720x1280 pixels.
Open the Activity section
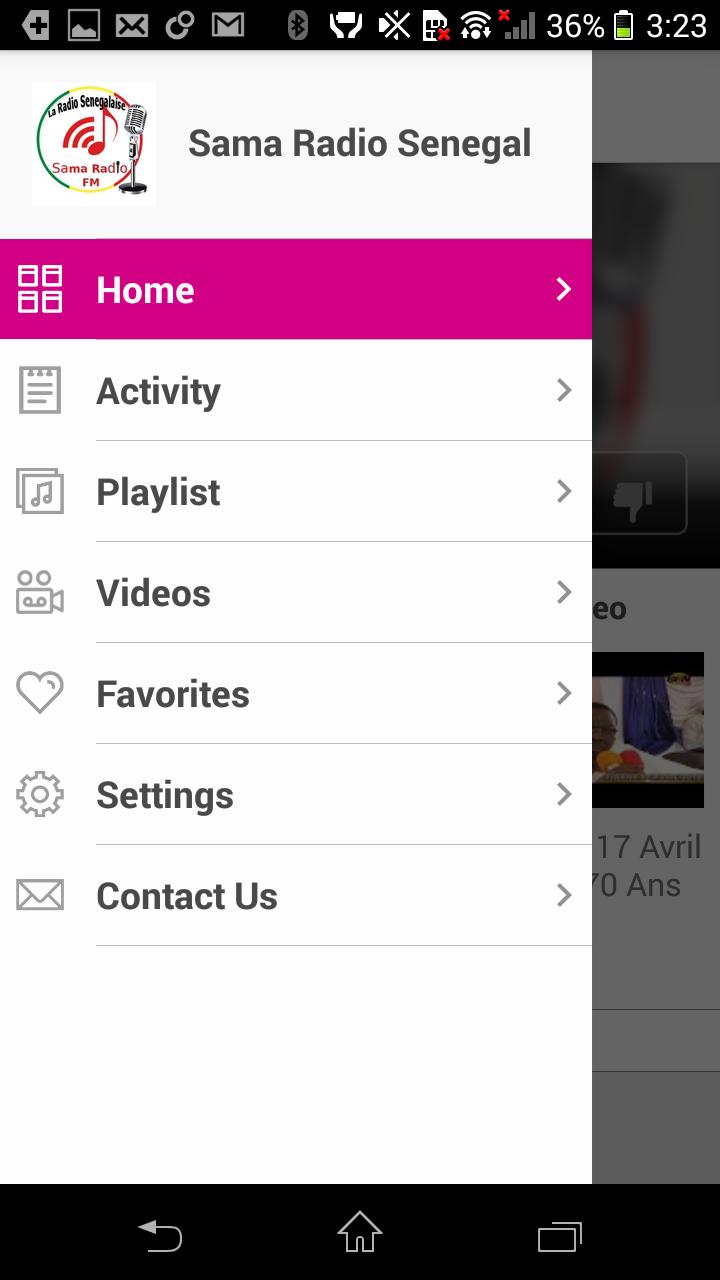click(295, 391)
